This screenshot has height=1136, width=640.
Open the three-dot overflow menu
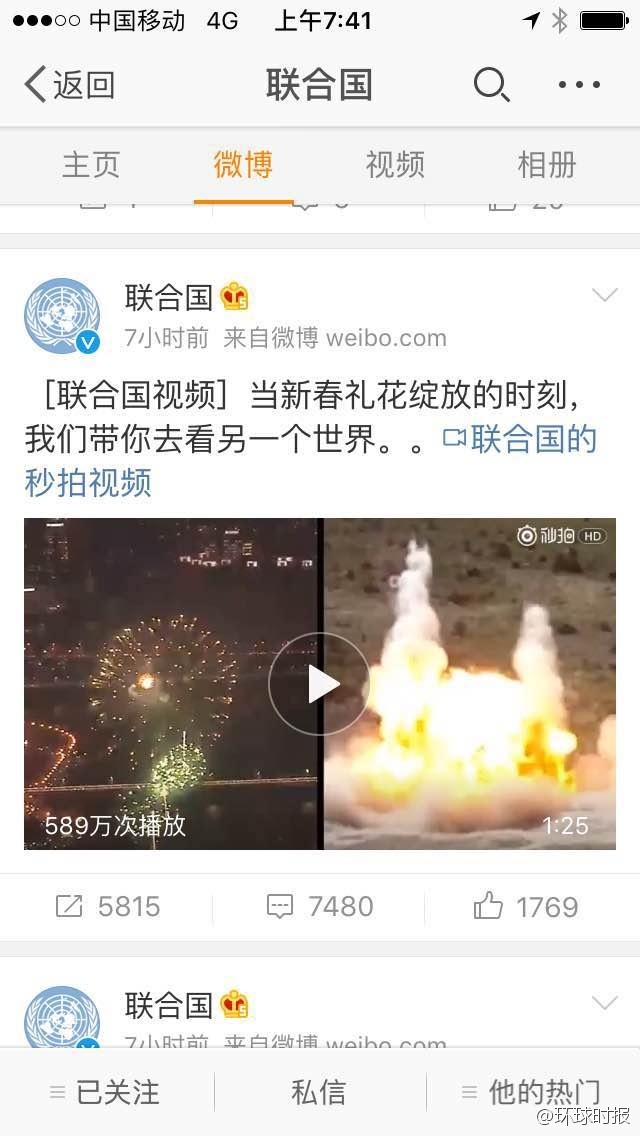click(x=579, y=85)
